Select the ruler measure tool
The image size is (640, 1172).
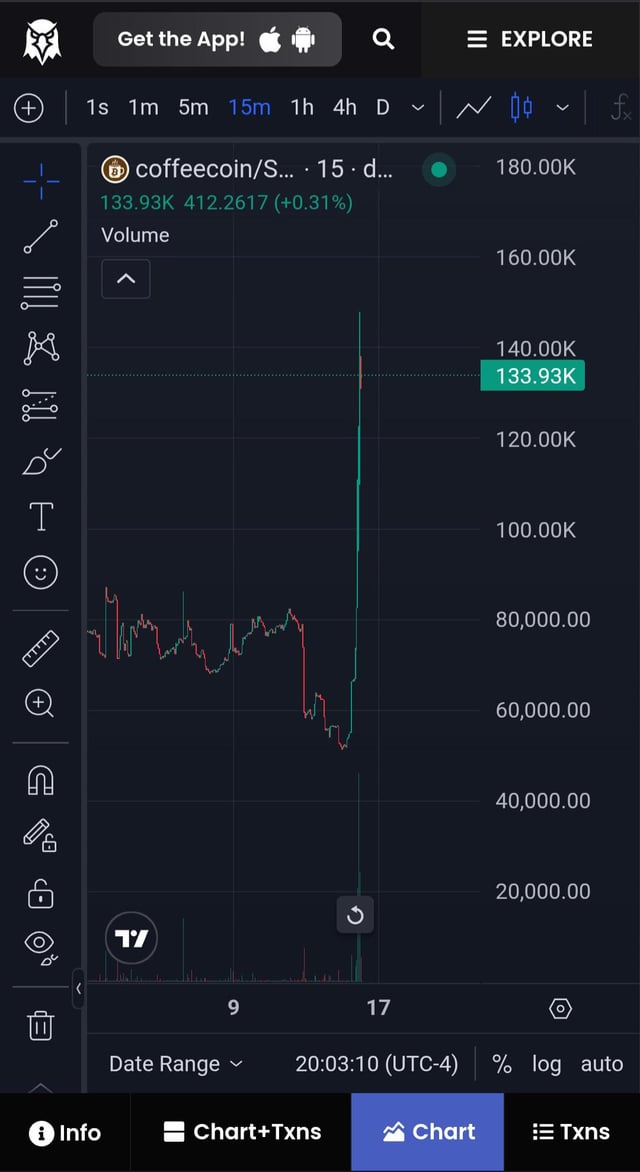pyautogui.click(x=40, y=648)
